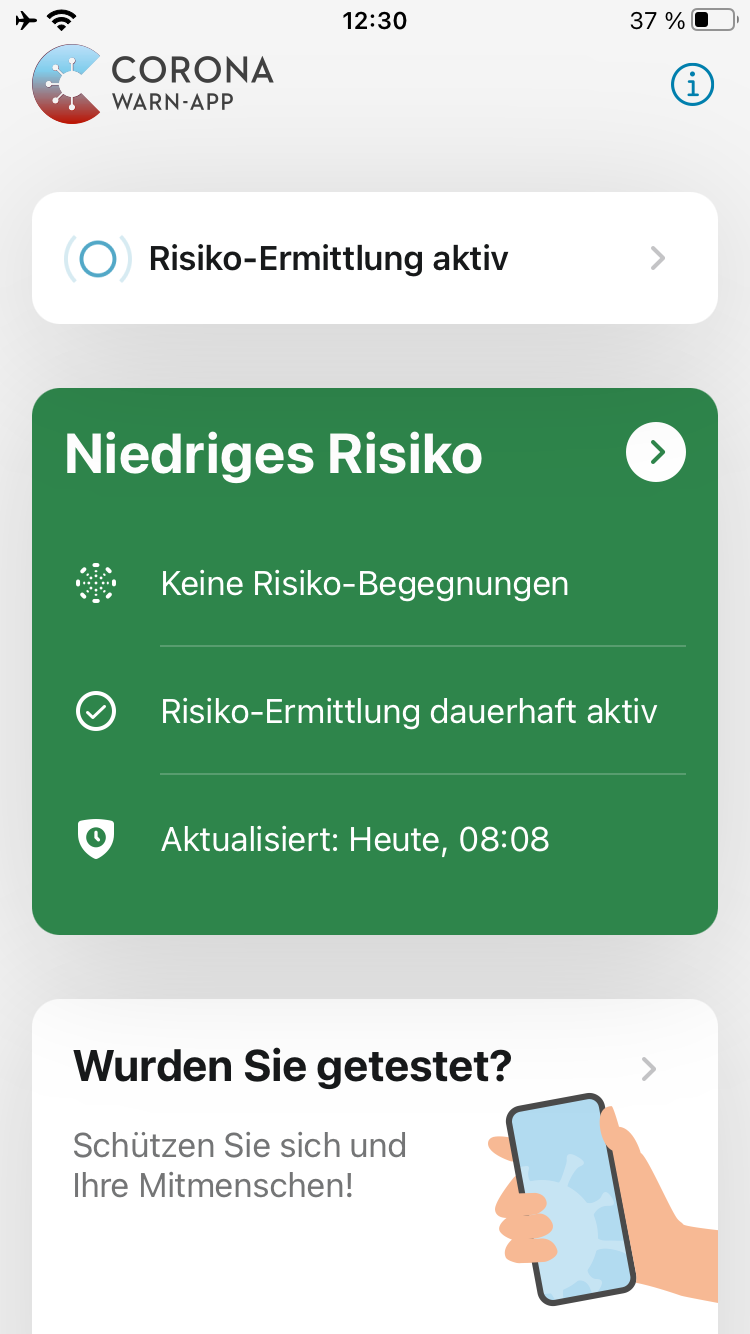Open Risiko-Ermittlung aktiv settings row

pos(375,258)
